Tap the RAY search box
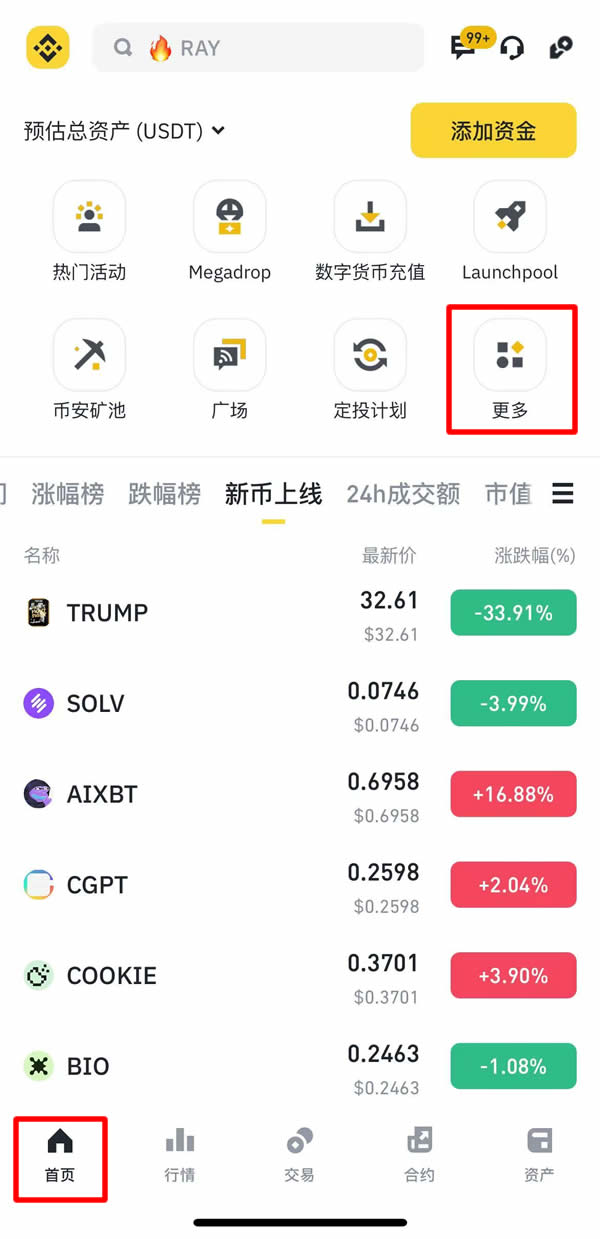The width and height of the screenshot is (600, 1239). click(x=257, y=48)
